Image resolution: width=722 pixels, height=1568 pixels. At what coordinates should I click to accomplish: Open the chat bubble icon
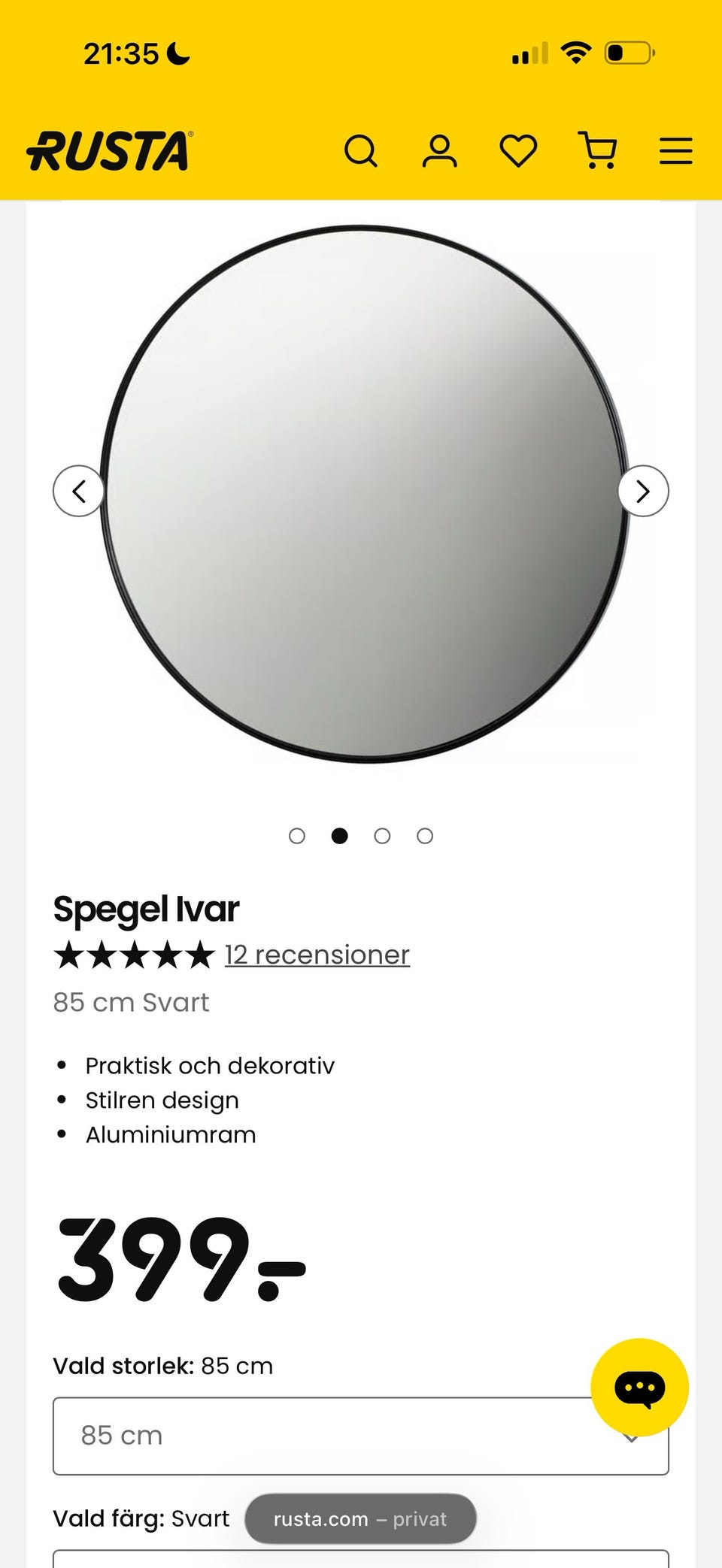tap(639, 1388)
